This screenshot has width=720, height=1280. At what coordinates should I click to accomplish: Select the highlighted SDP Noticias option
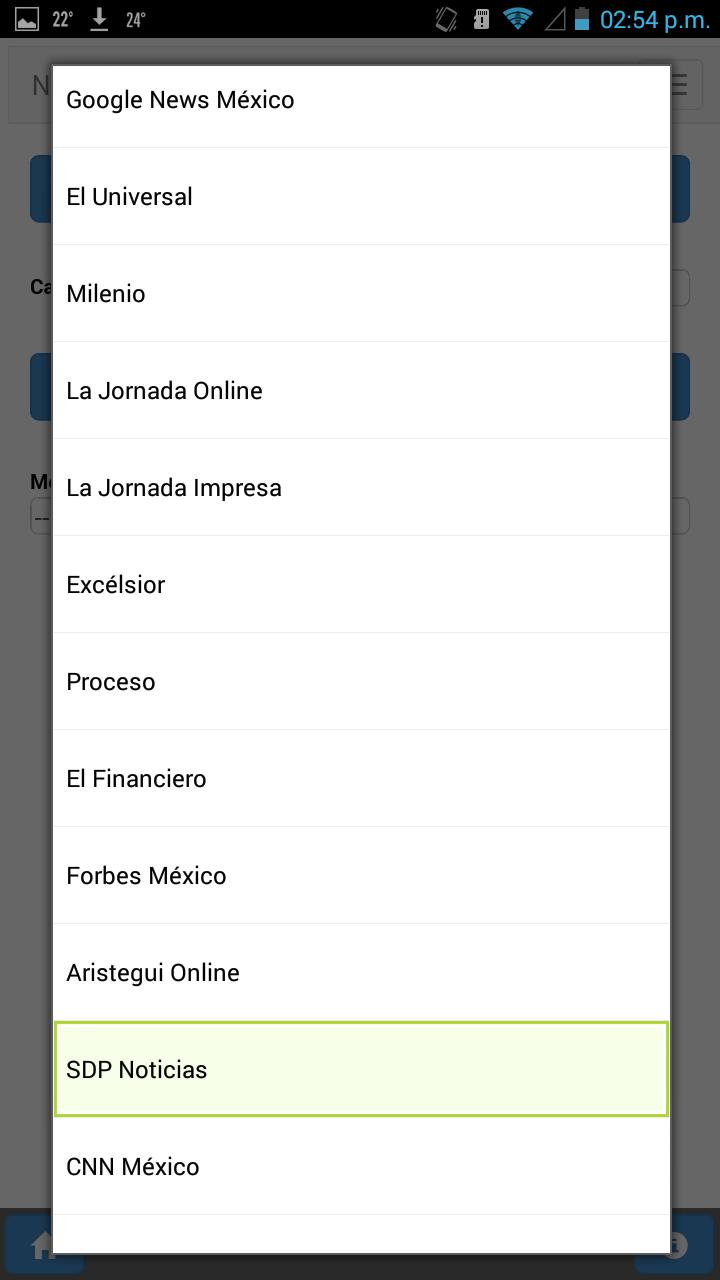[x=360, y=1070]
